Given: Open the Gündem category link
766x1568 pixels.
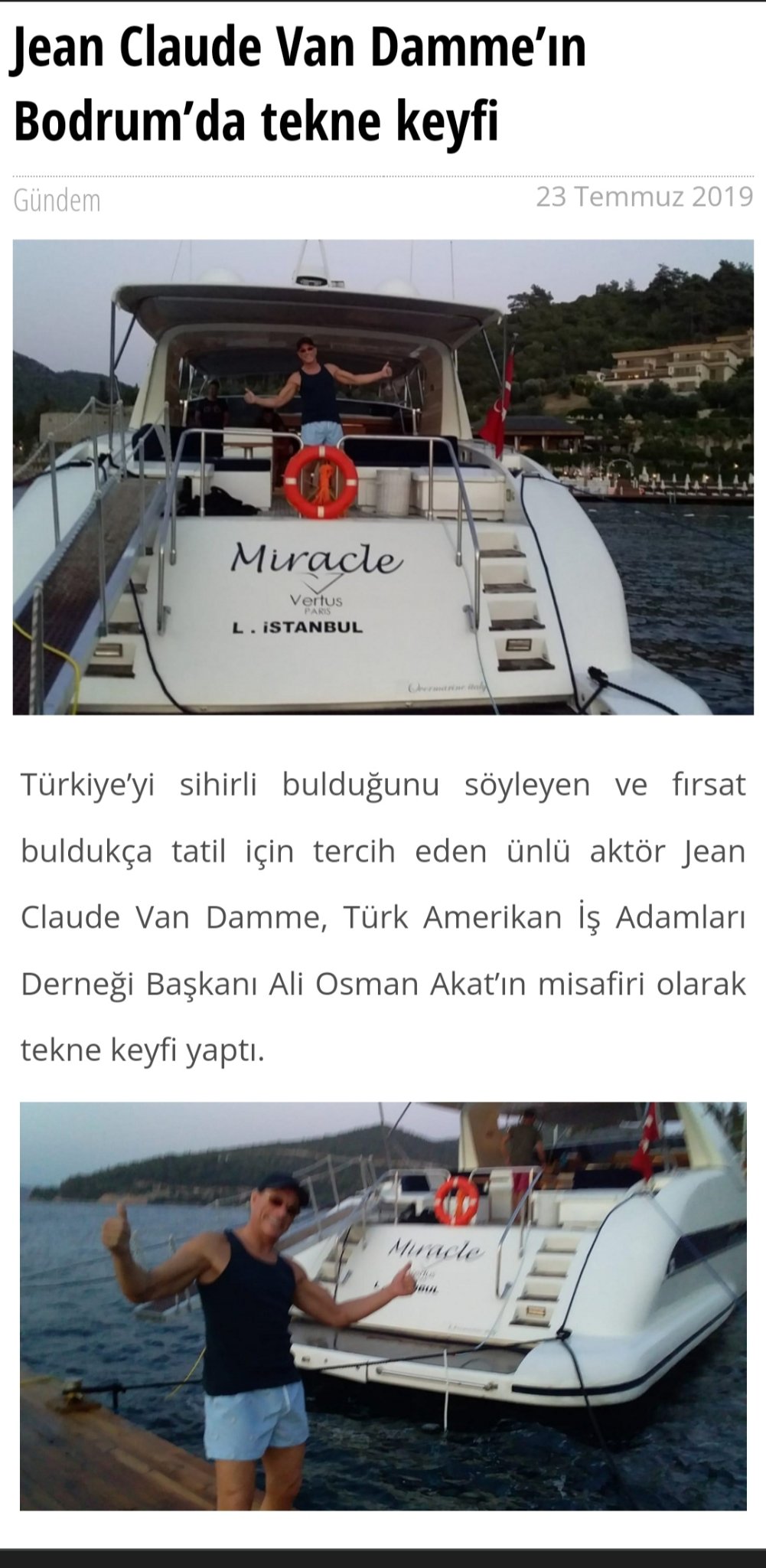Looking at the screenshot, I should (57, 201).
